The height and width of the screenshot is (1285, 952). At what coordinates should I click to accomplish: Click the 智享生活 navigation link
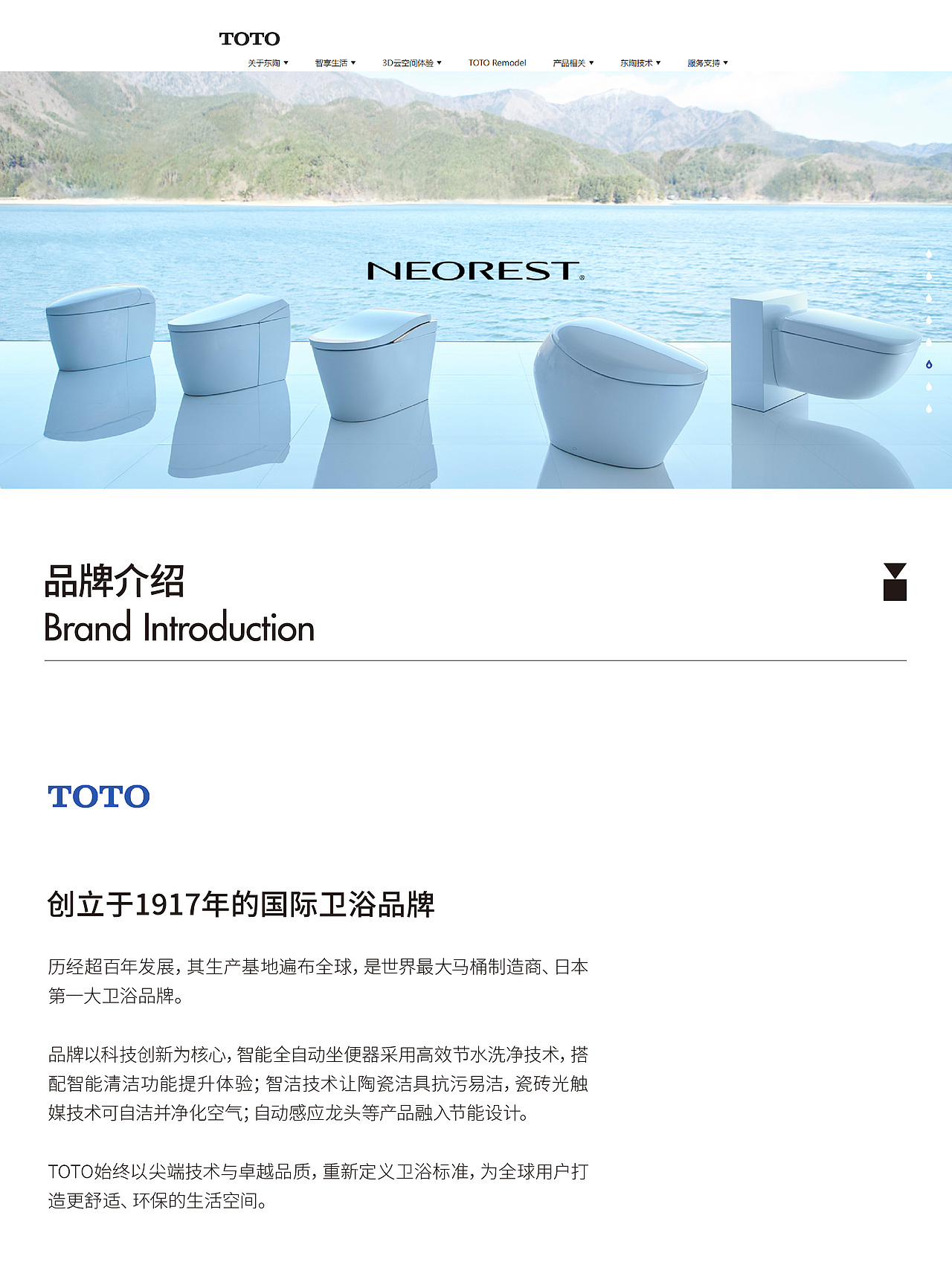coord(333,63)
